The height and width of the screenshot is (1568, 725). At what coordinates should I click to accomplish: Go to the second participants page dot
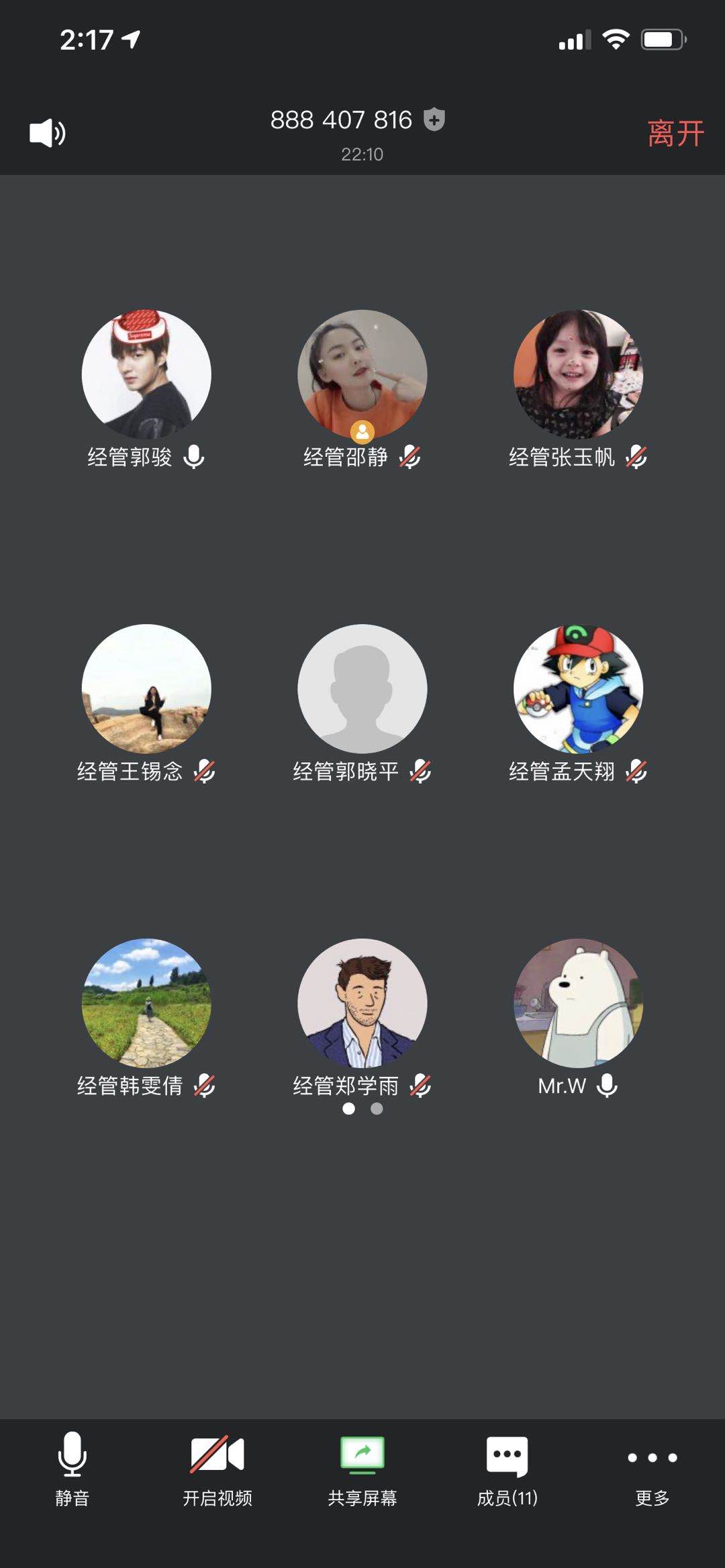click(377, 1108)
